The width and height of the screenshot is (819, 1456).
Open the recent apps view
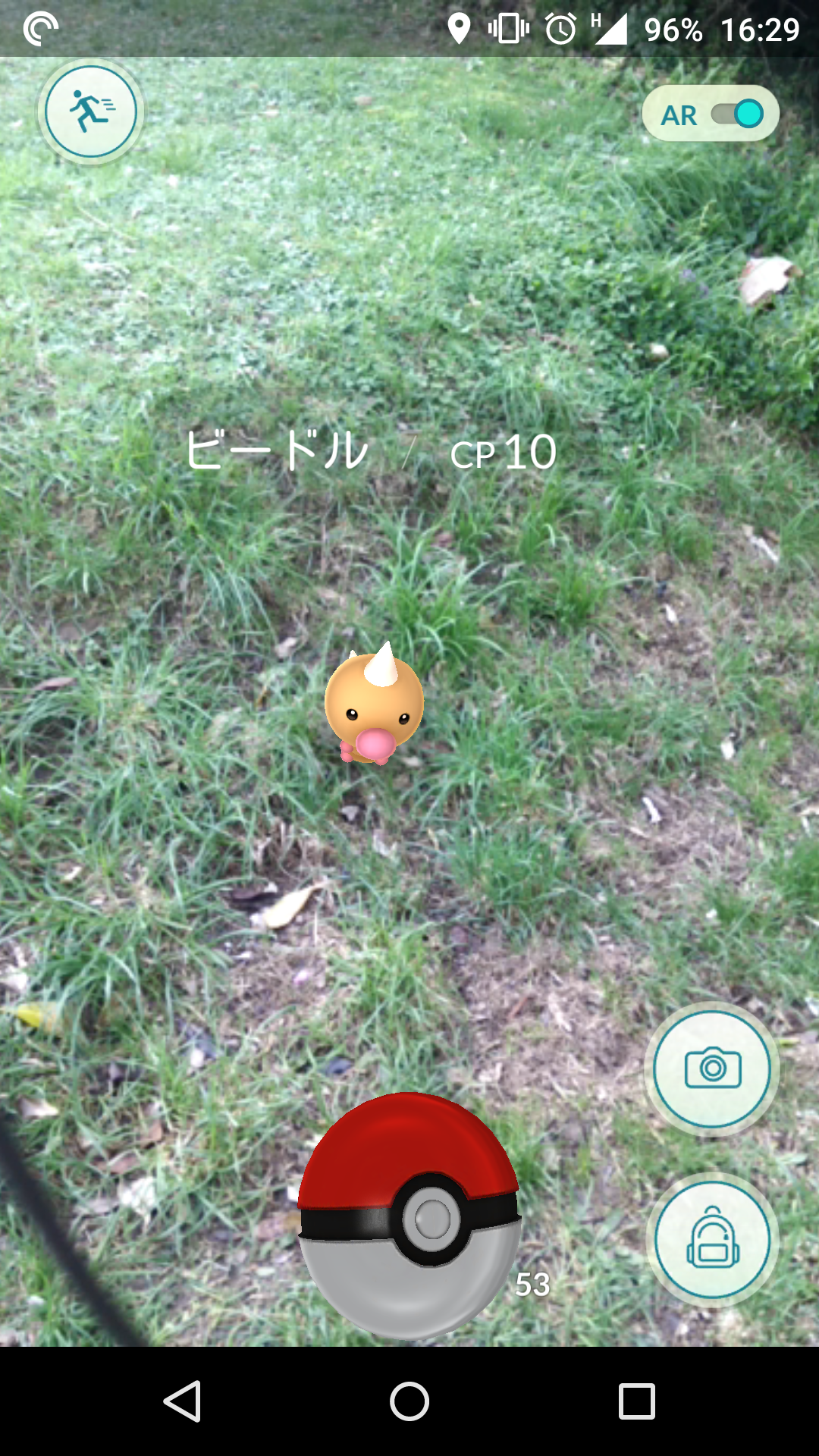[637, 1401]
